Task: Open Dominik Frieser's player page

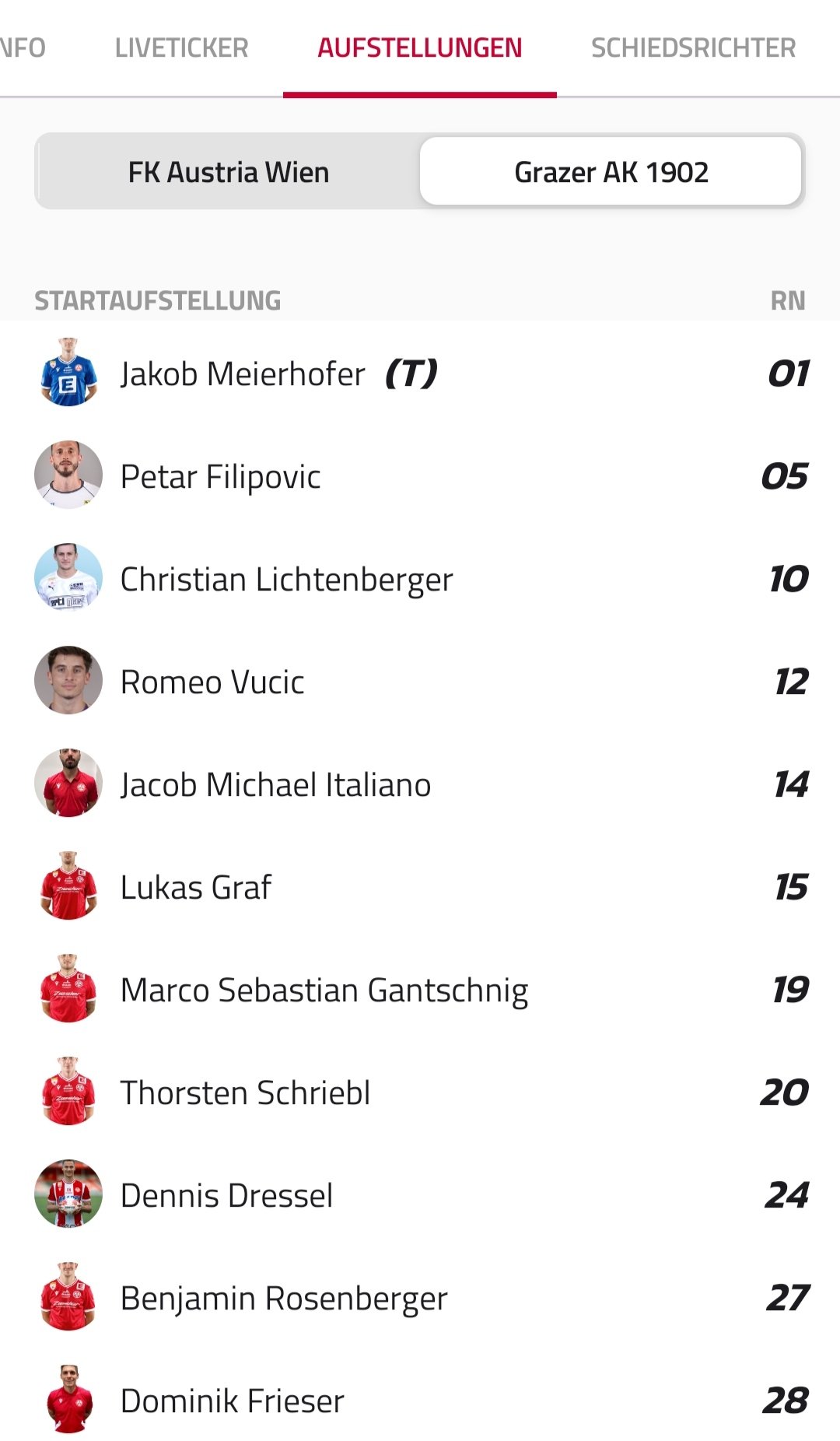Action: [420, 1400]
